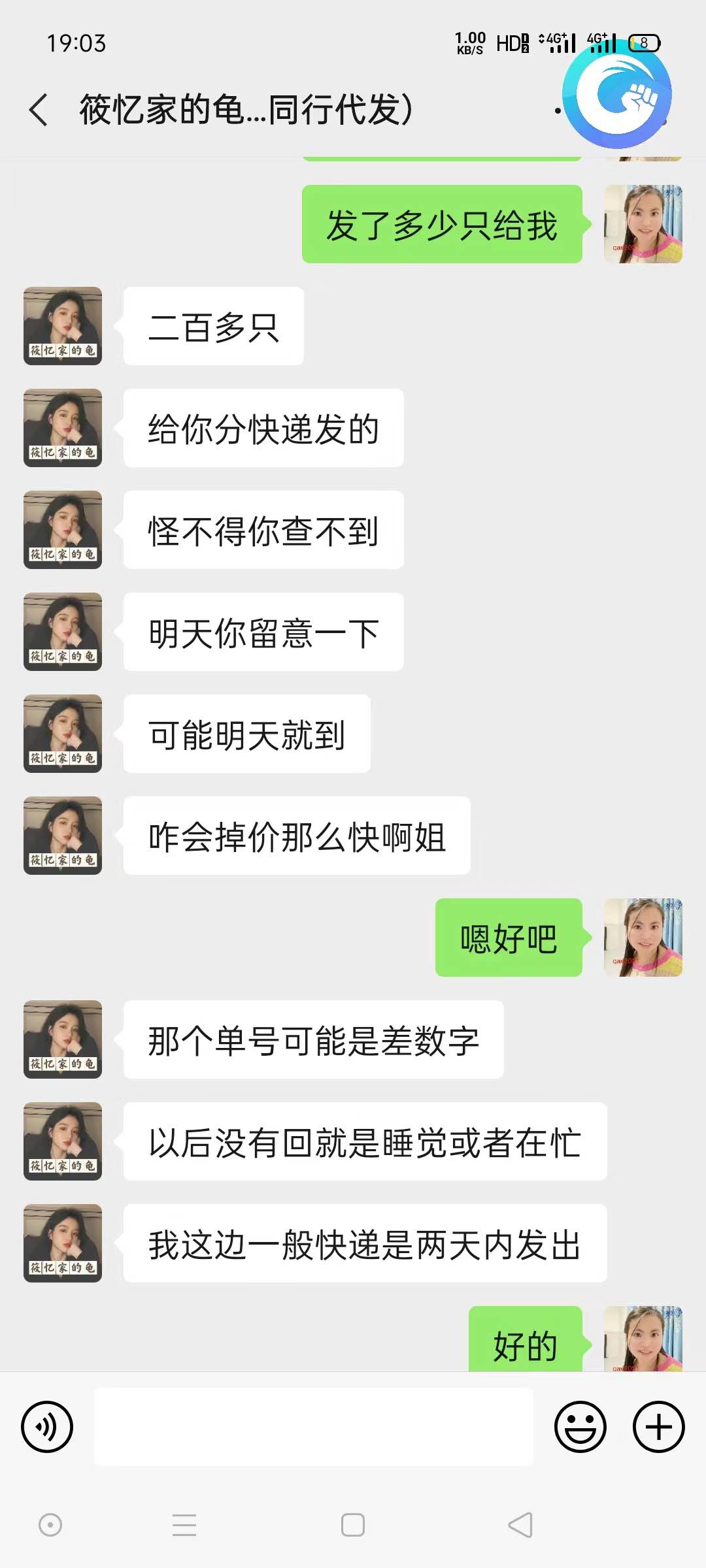Image resolution: width=706 pixels, height=1568 pixels.
Task: Open the emoji sticker panel
Action: 580,1426
